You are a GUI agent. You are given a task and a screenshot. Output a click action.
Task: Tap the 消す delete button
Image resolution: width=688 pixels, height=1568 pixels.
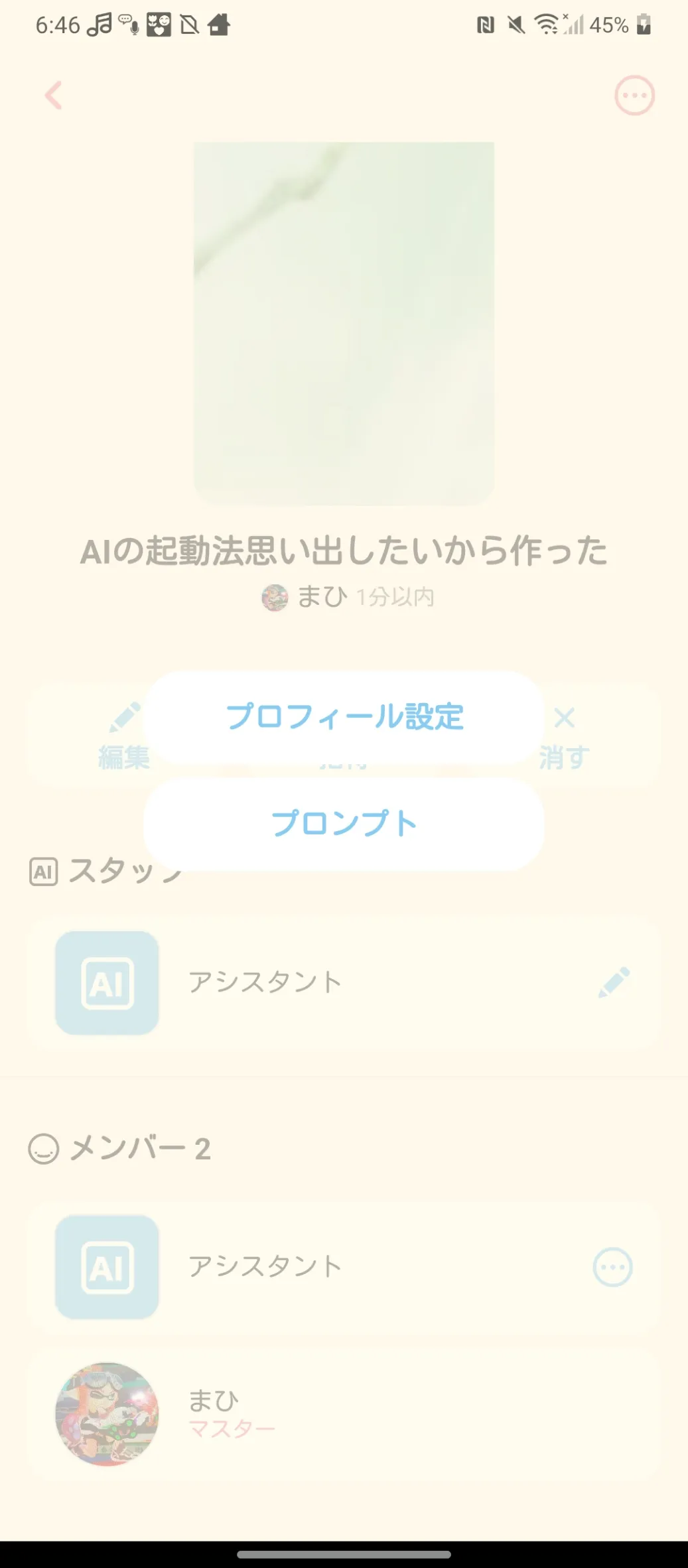564,737
